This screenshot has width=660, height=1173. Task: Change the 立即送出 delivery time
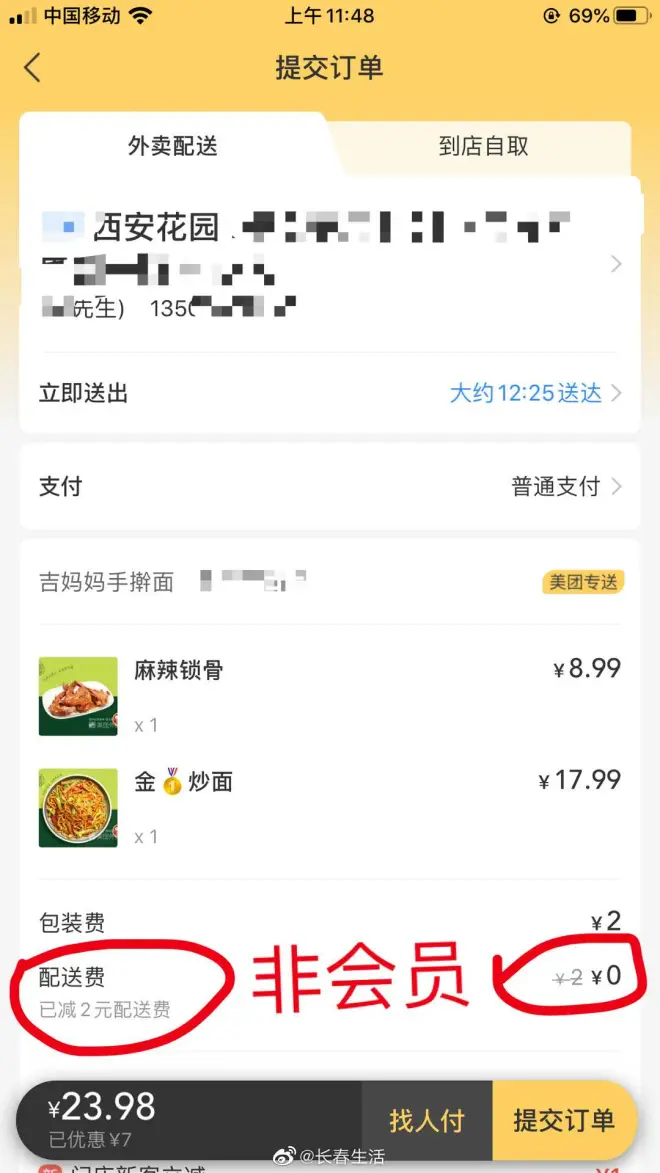pyautogui.click(x=329, y=393)
